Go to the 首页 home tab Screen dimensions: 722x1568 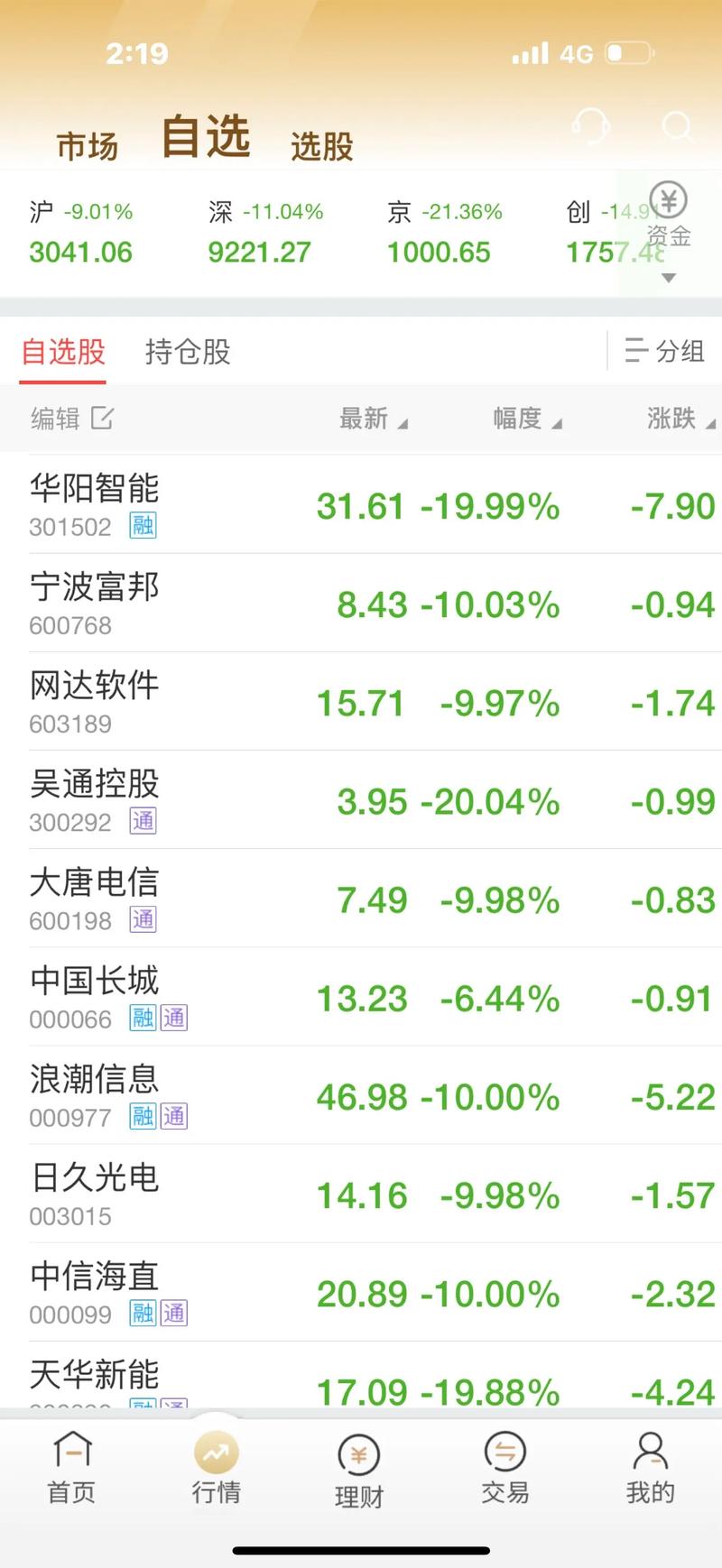click(72, 1467)
